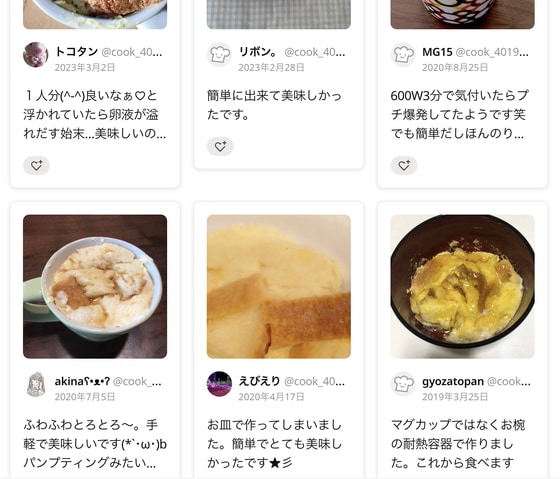Viewport: 560px width, 479px height.
Task: Tap the heart reaction on リボン。's review
Action: (x=220, y=146)
